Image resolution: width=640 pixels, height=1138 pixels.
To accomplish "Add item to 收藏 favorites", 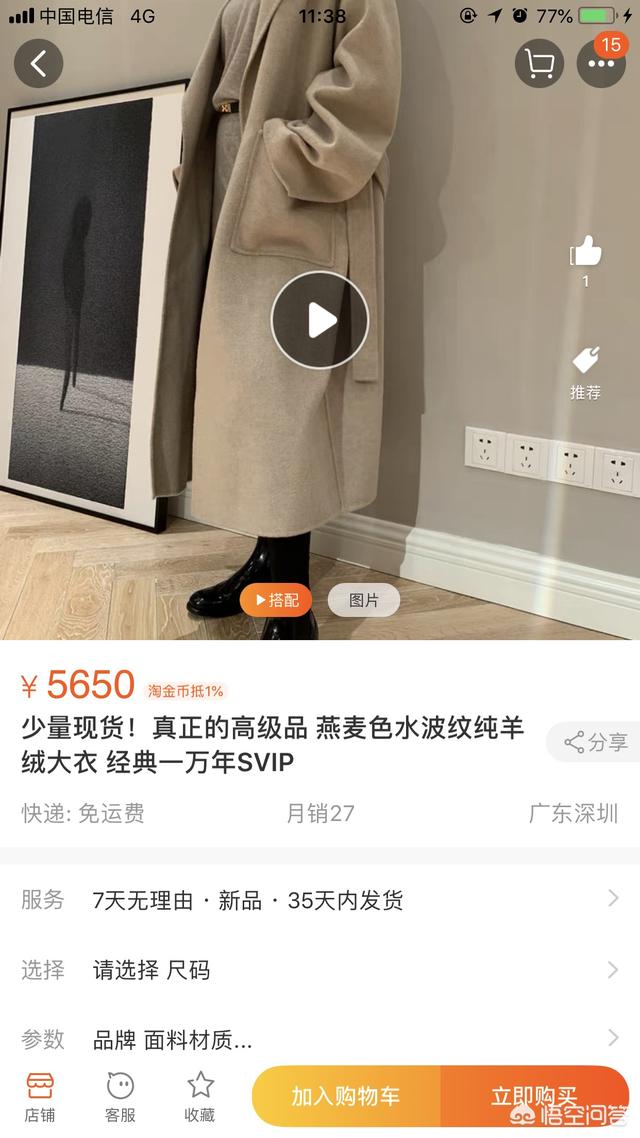I will (x=200, y=1096).
